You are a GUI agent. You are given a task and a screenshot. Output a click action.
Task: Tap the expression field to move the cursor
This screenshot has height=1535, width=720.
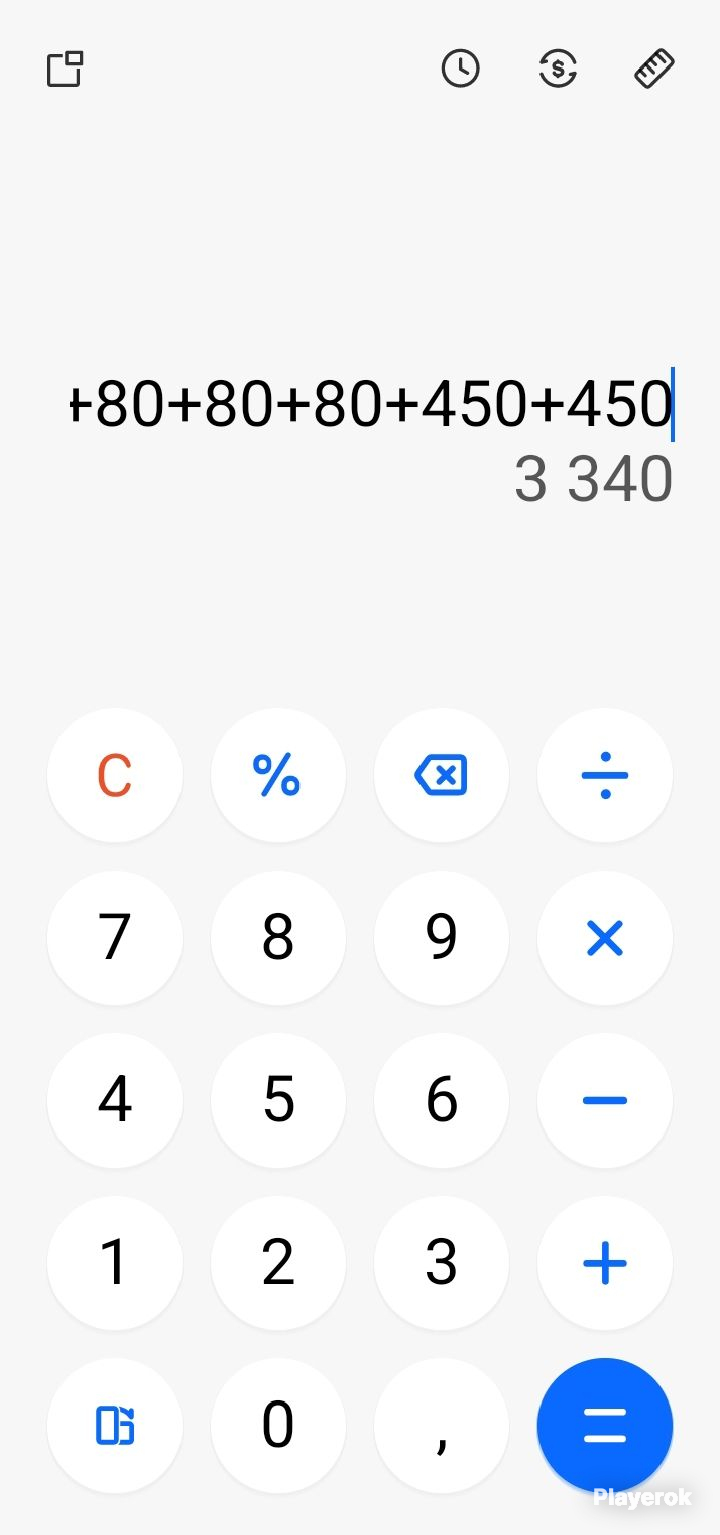[370, 404]
